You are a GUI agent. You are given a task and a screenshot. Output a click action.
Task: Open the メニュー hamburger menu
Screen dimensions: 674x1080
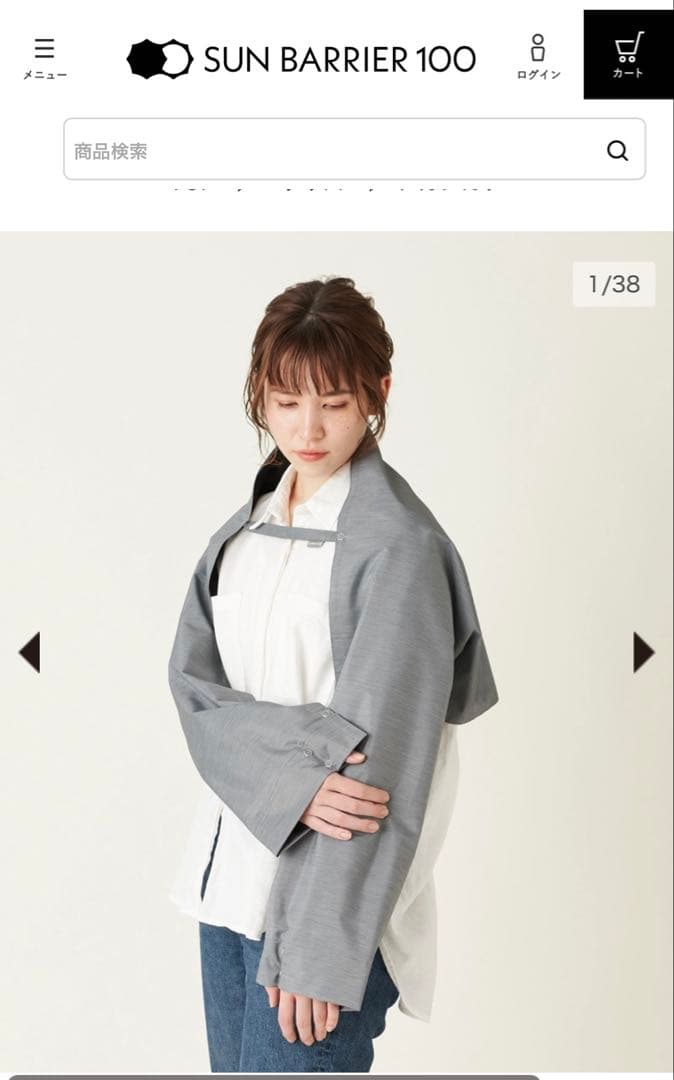(44, 58)
